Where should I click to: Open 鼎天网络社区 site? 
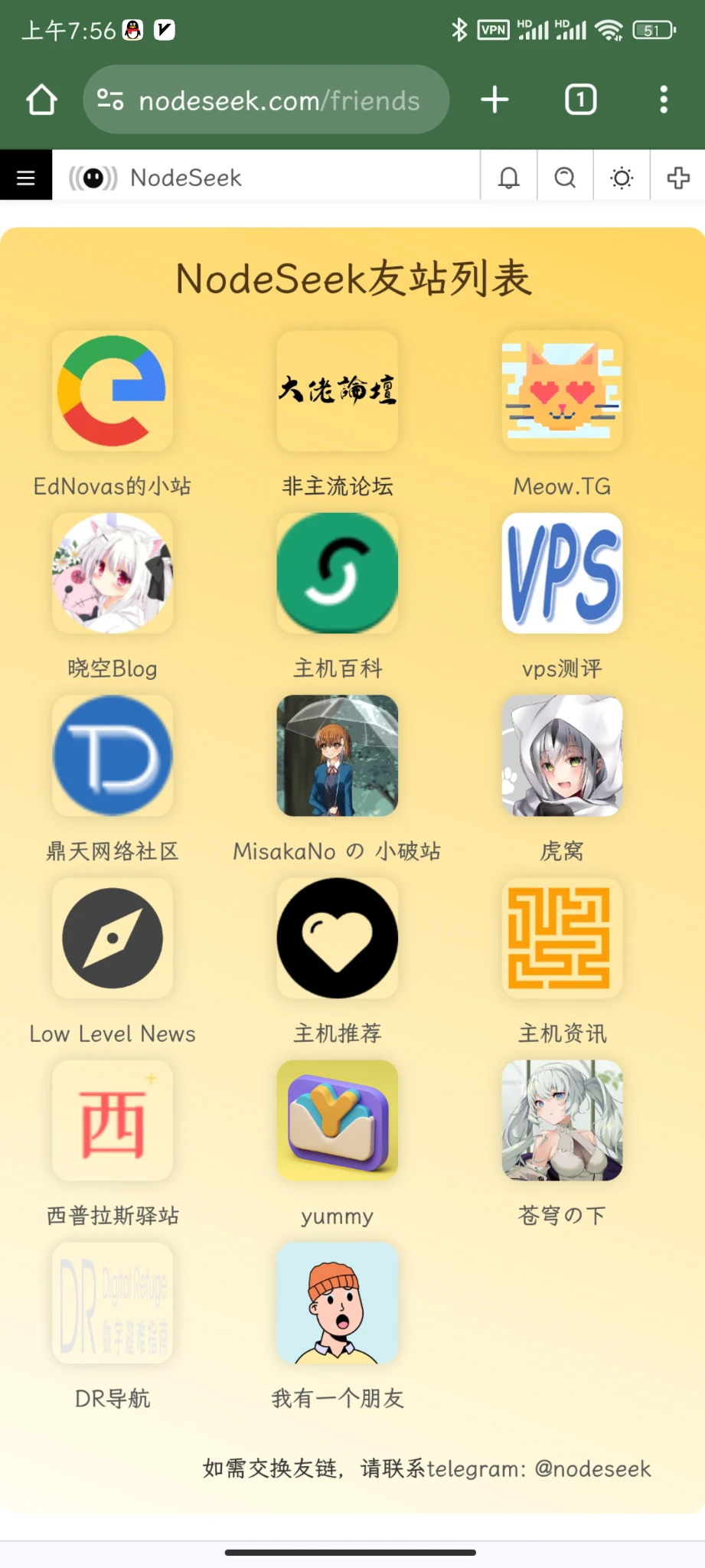(113, 756)
